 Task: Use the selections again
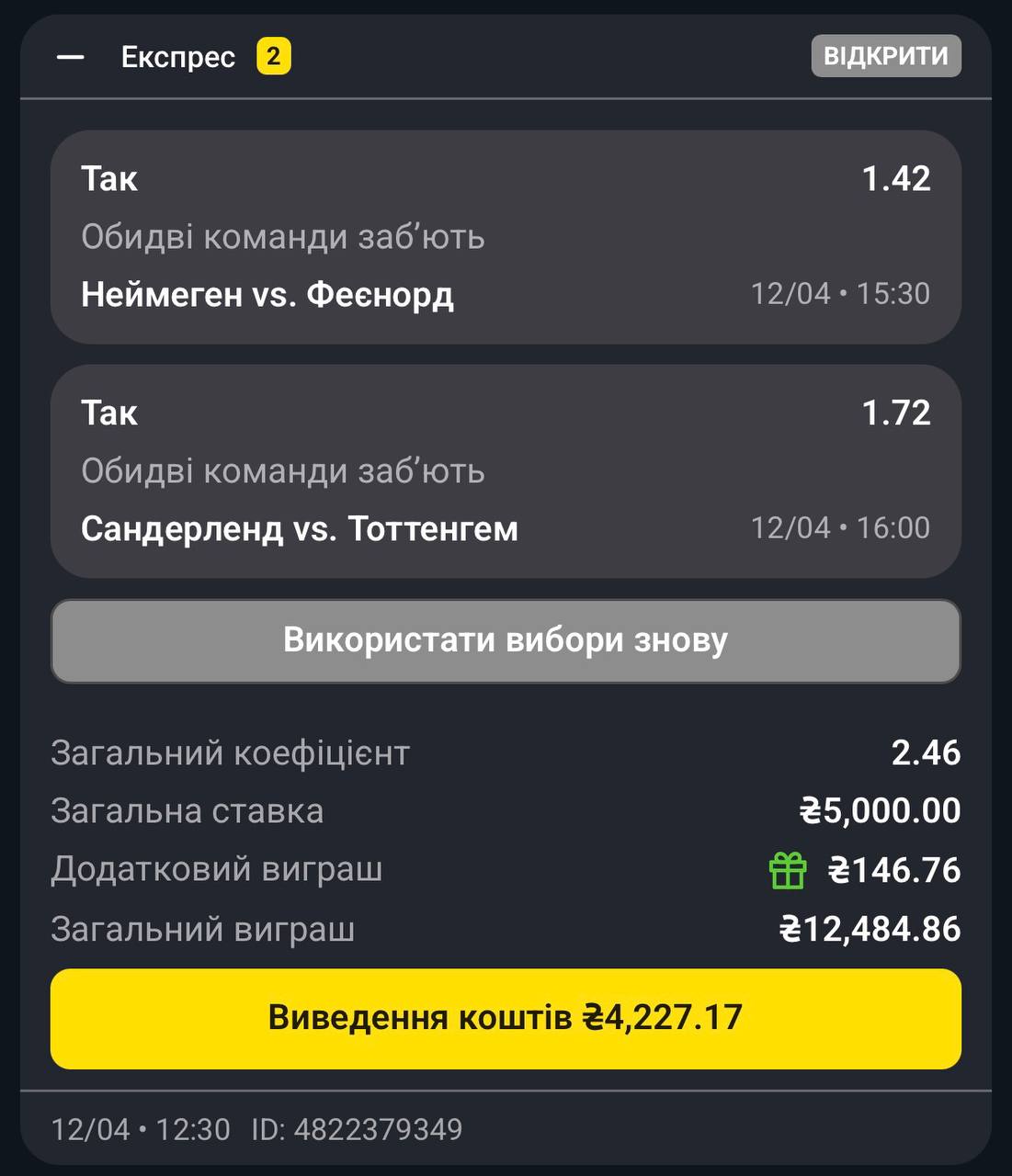click(506, 640)
